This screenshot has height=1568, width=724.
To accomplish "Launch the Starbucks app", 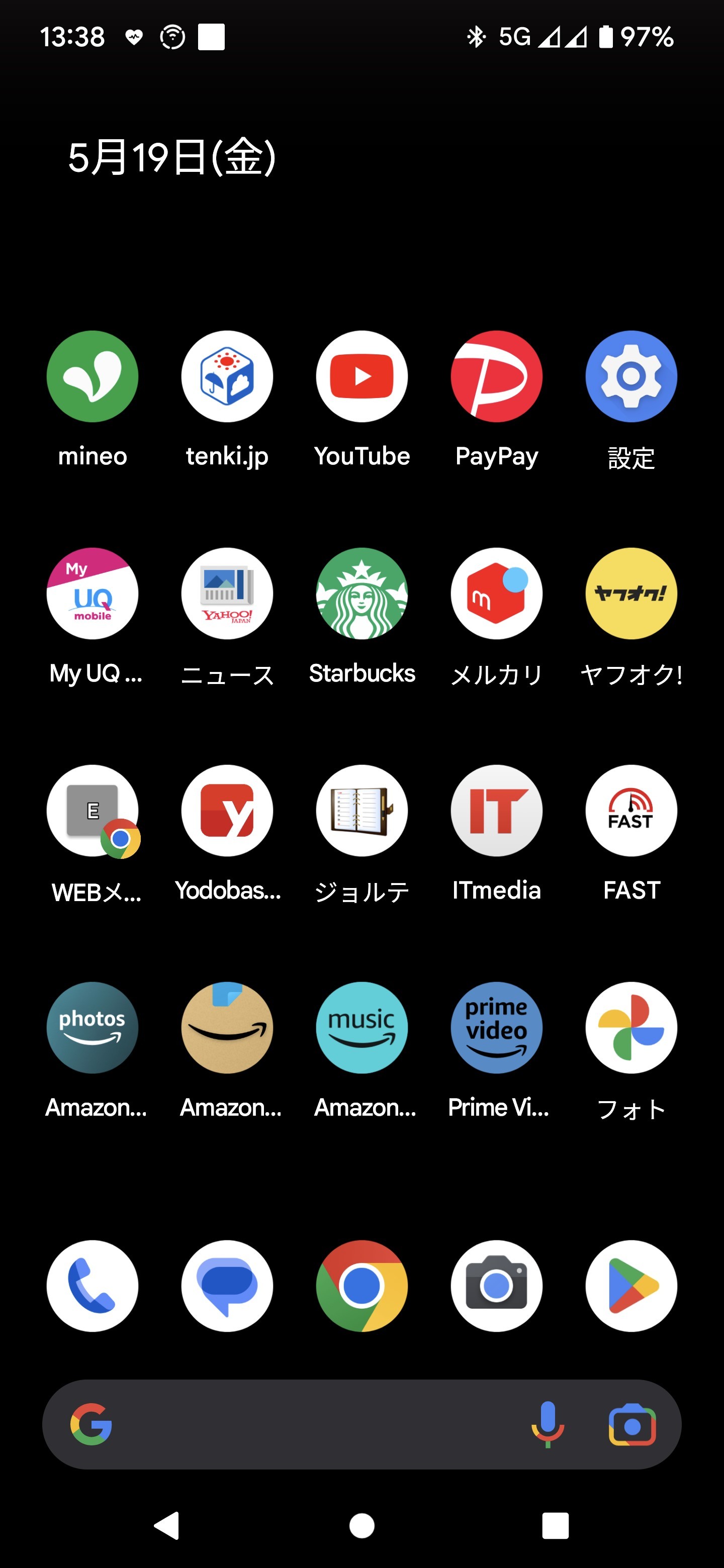I will [361, 594].
